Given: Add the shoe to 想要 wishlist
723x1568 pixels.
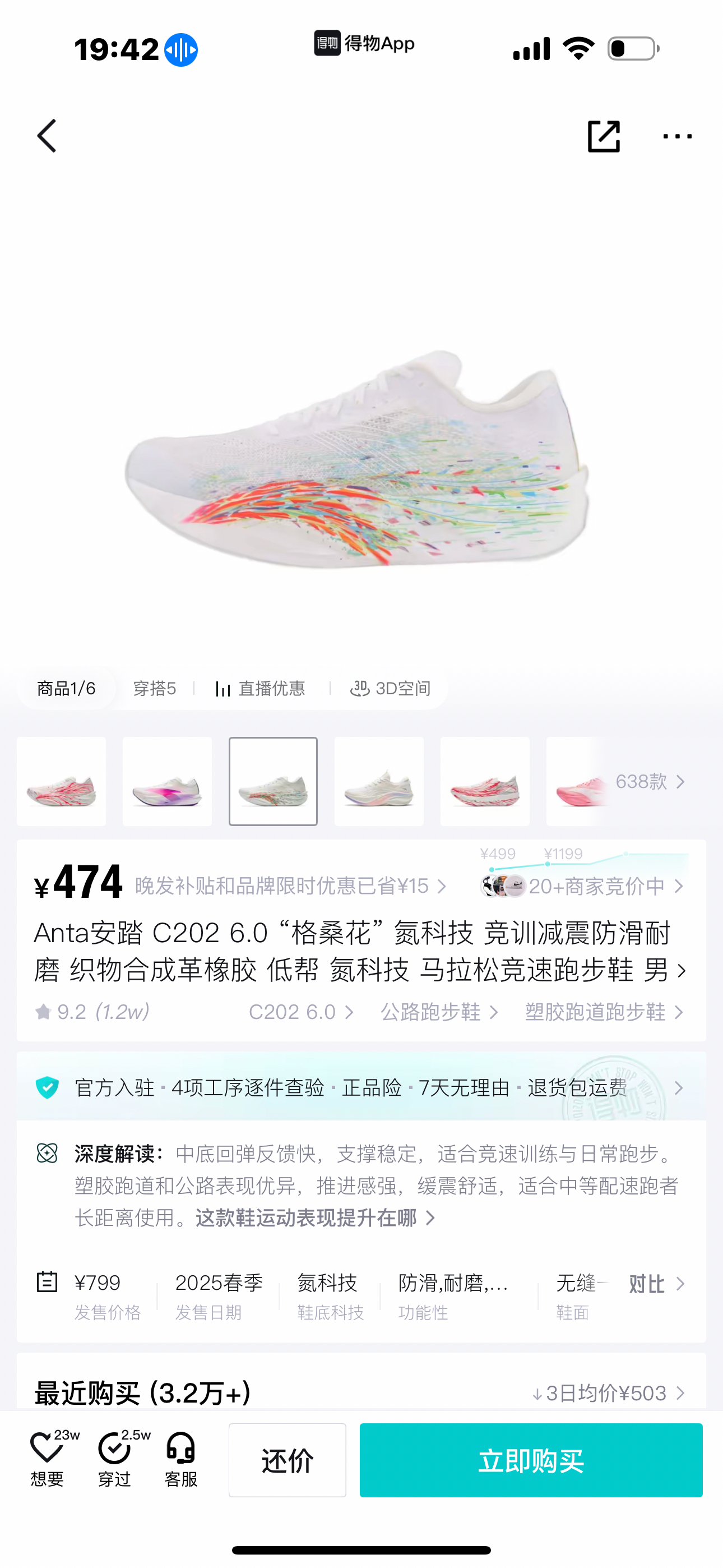Looking at the screenshot, I should 48,1459.
